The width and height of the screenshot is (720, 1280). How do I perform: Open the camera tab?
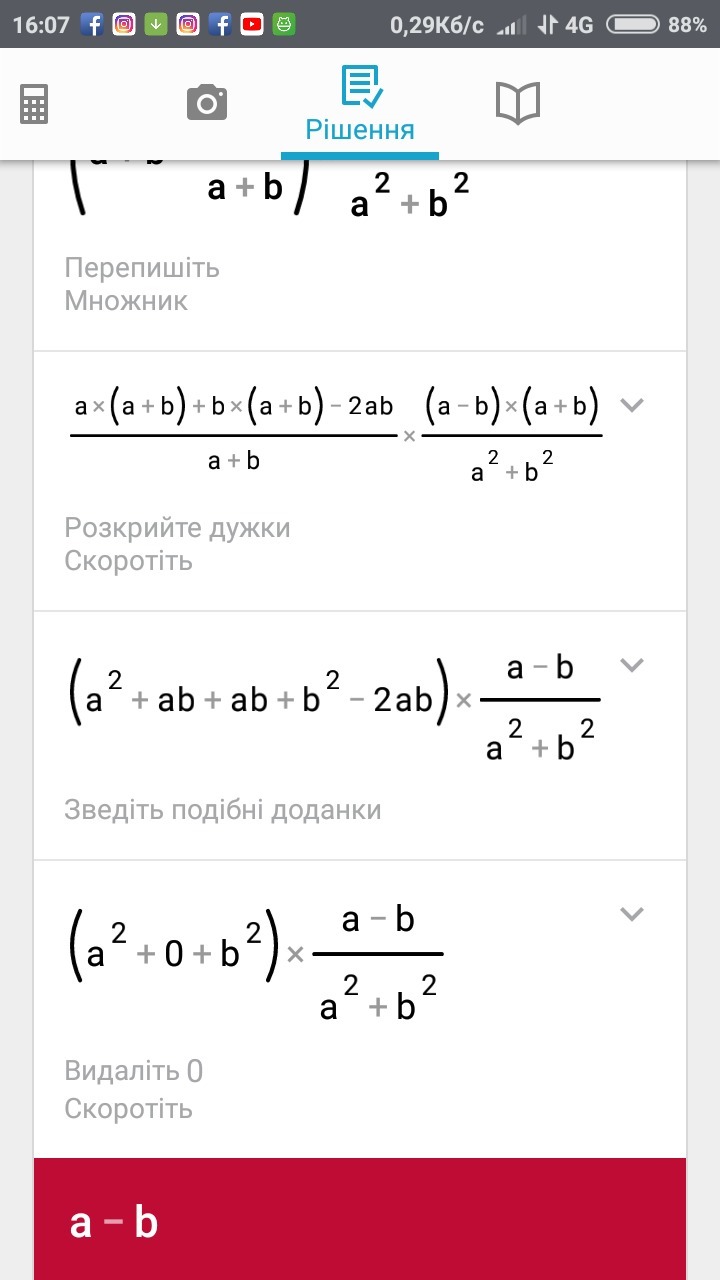pyautogui.click(x=207, y=103)
